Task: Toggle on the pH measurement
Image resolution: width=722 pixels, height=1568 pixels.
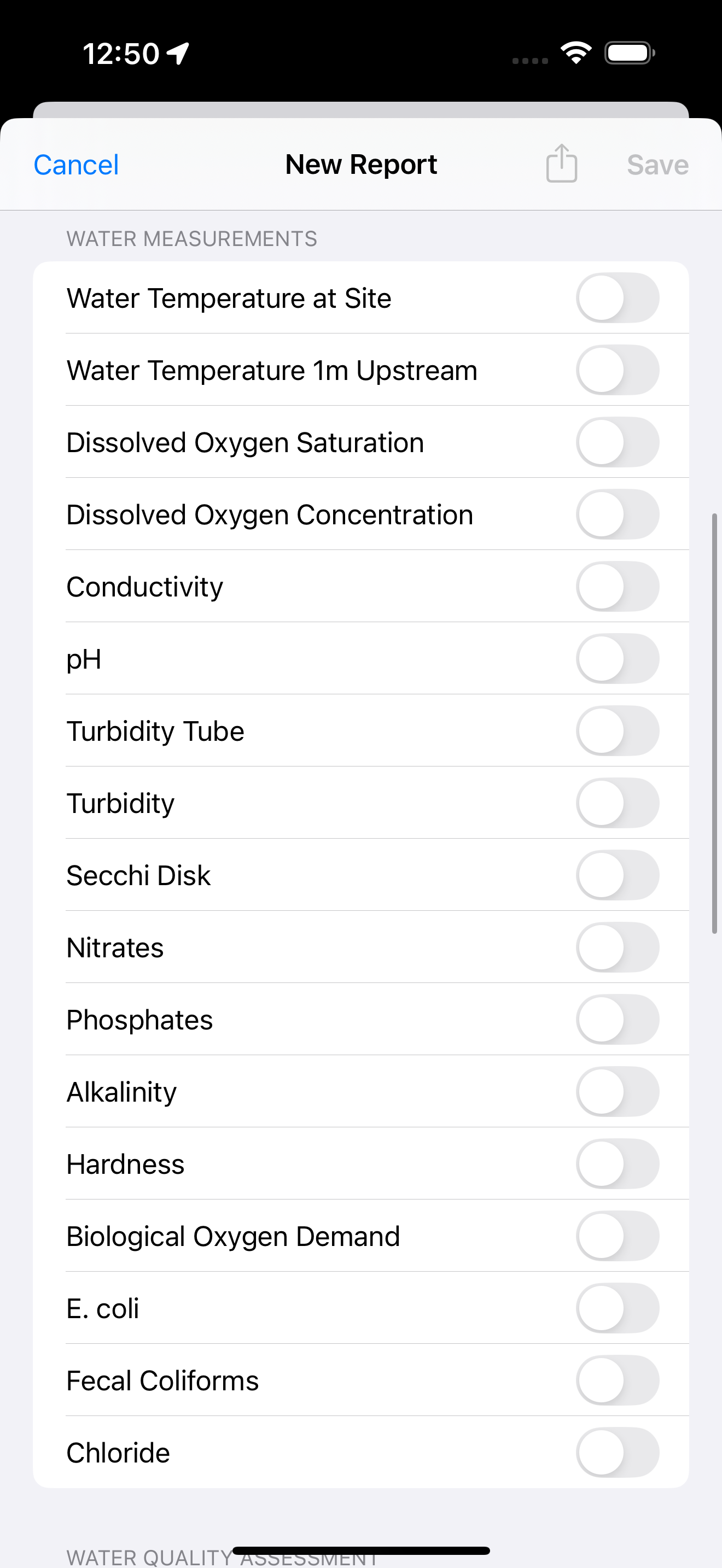Action: 618,658
